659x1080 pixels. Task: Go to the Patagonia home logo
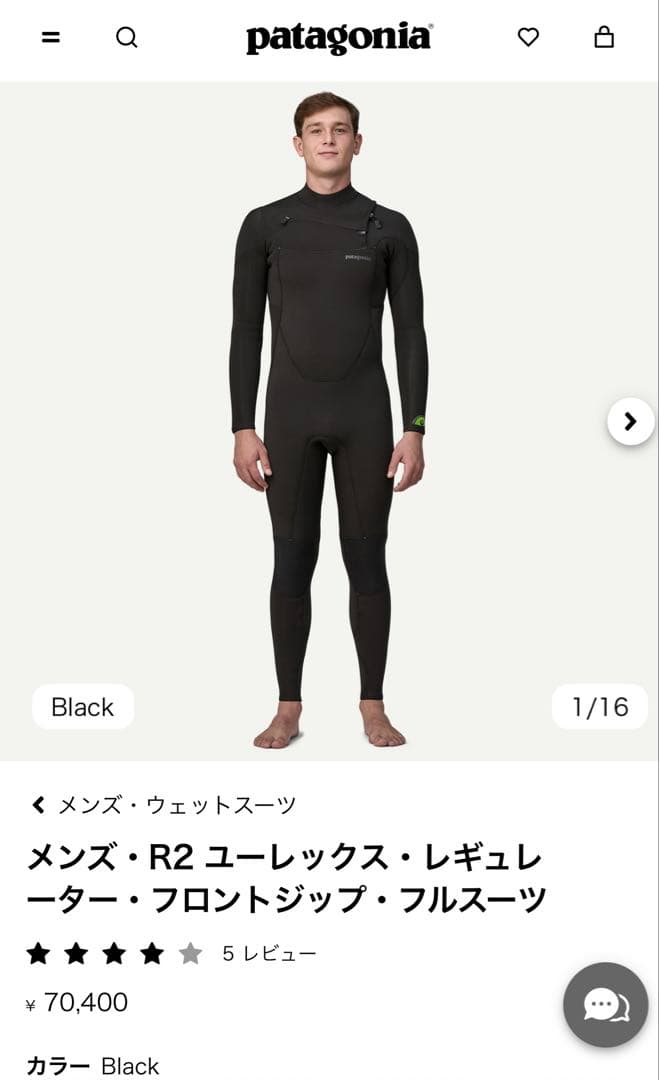(339, 38)
